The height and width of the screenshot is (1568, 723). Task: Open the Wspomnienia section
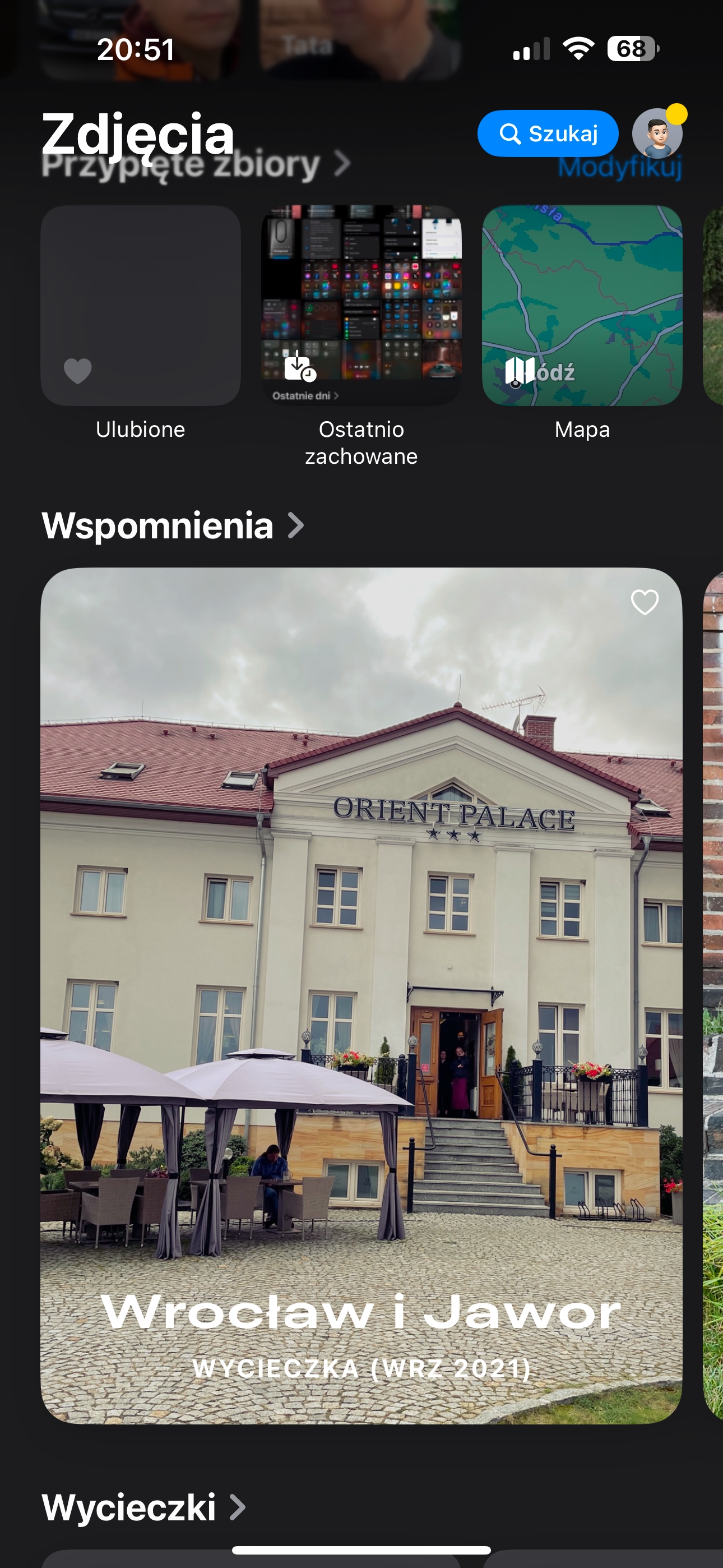click(173, 525)
